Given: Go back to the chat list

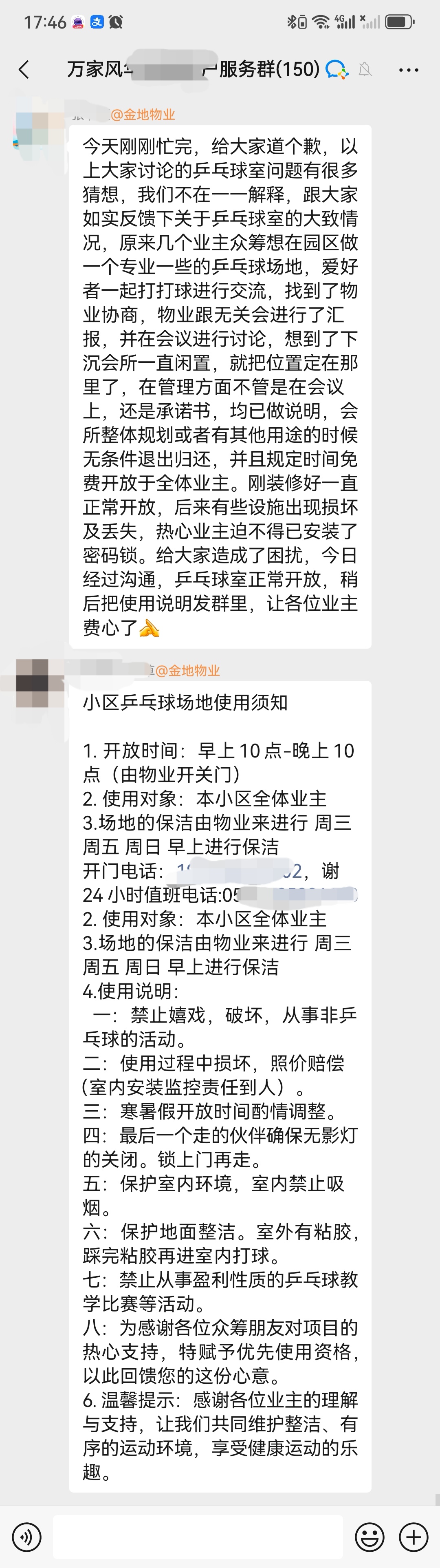Looking at the screenshot, I should (x=24, y=70).
